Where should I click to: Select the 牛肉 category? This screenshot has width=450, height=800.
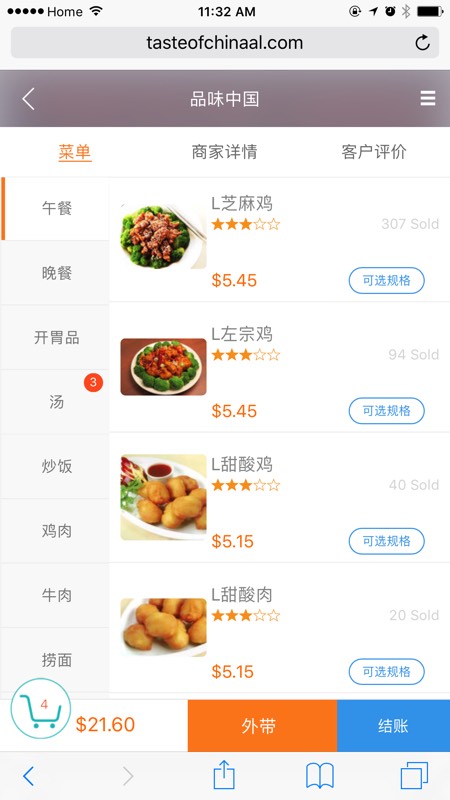point(55,595)
